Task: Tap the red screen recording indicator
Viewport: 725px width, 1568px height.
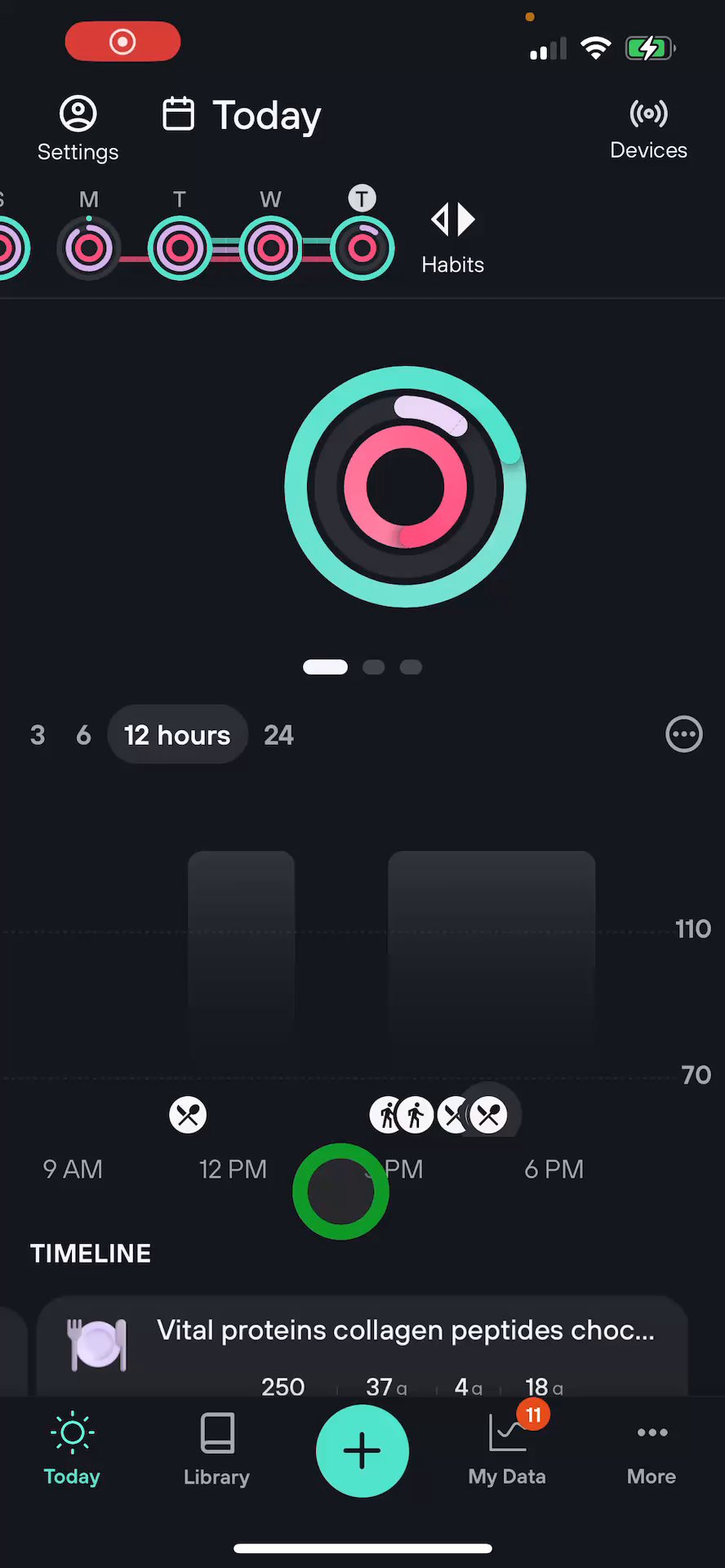Action: tap(122, 42)
